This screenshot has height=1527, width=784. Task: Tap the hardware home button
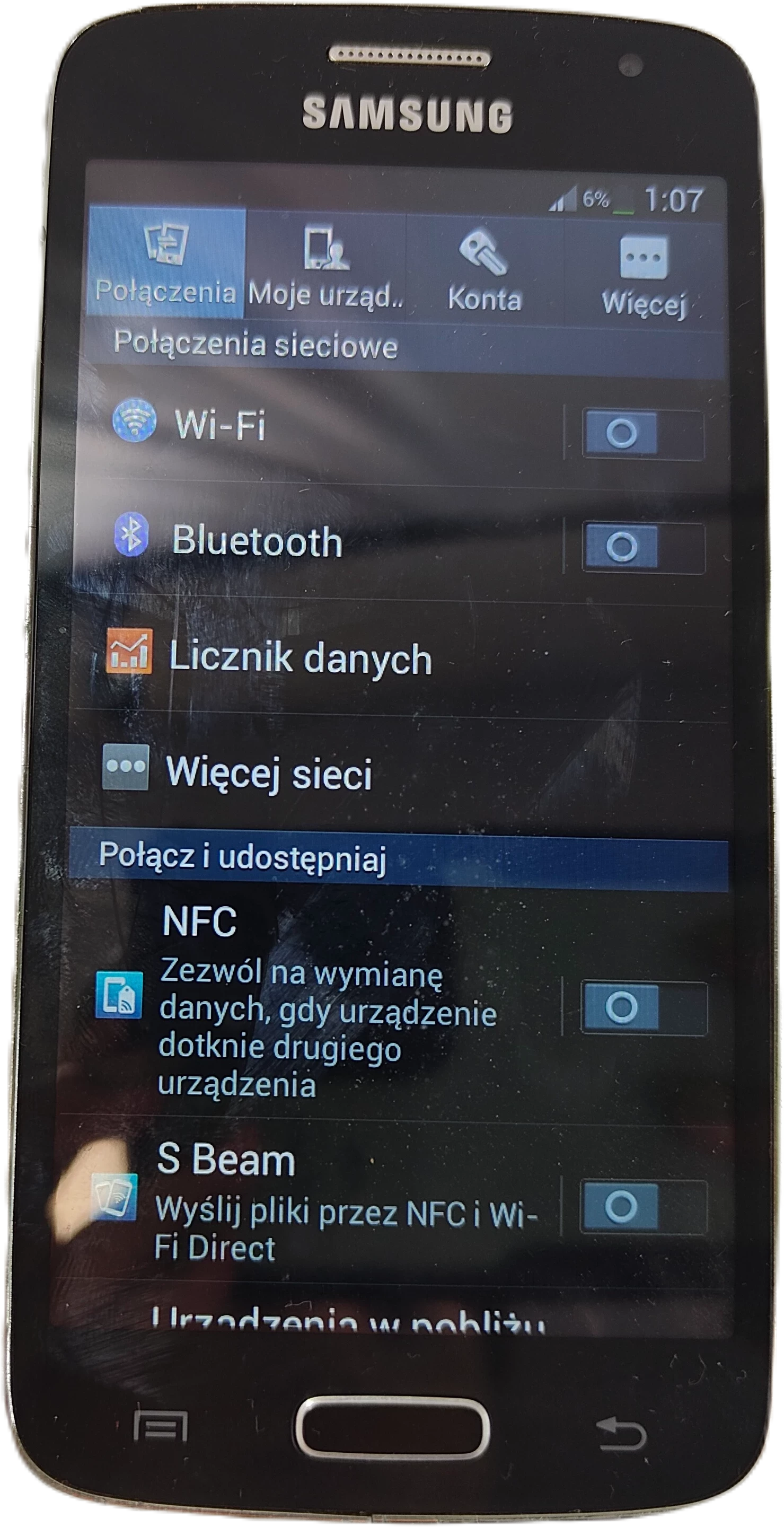pos(392,1428)
